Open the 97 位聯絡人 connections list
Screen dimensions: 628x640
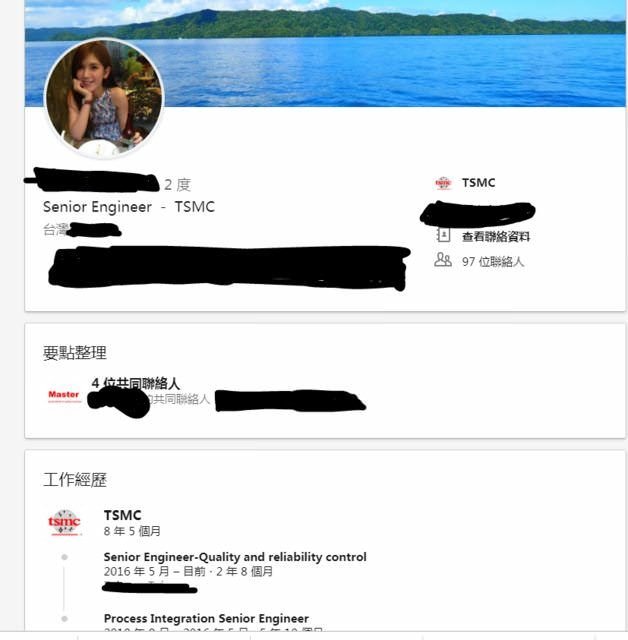pyautogui.click(x=492, y=261)
